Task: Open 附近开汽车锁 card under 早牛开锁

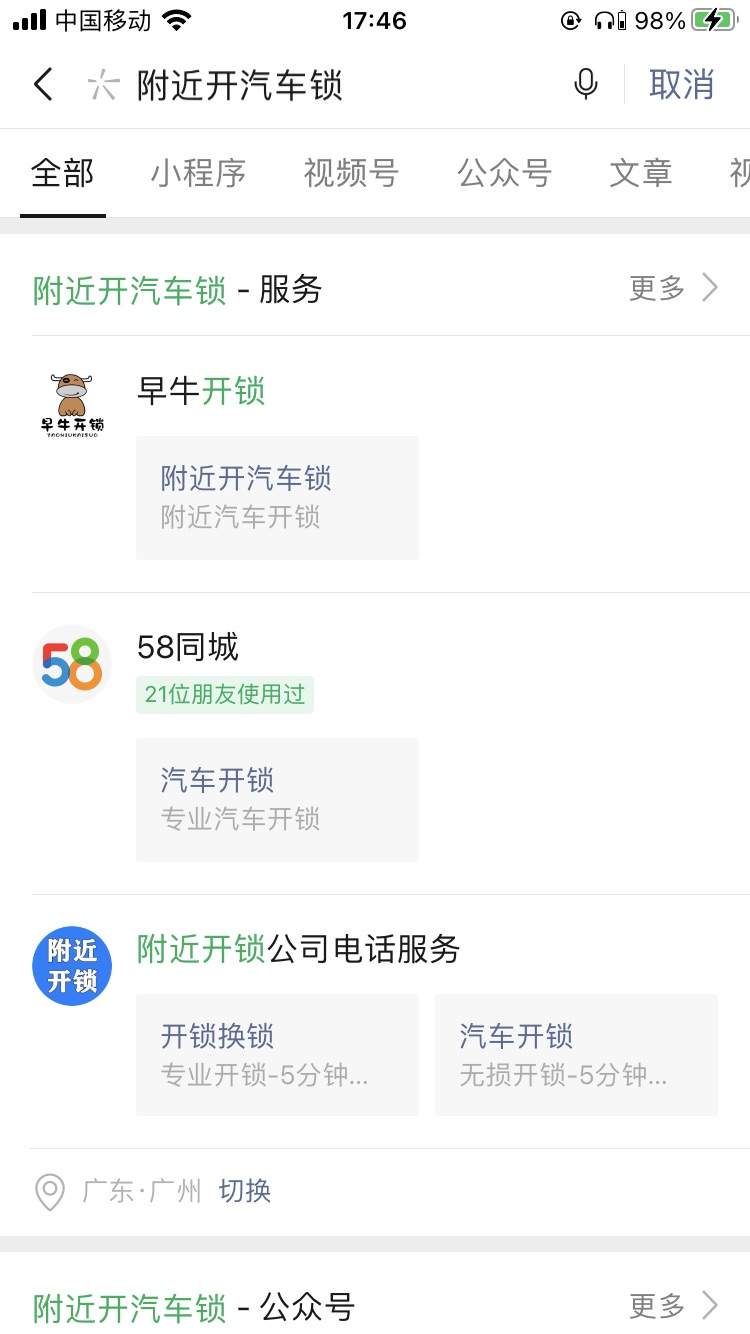Action: 277,497
